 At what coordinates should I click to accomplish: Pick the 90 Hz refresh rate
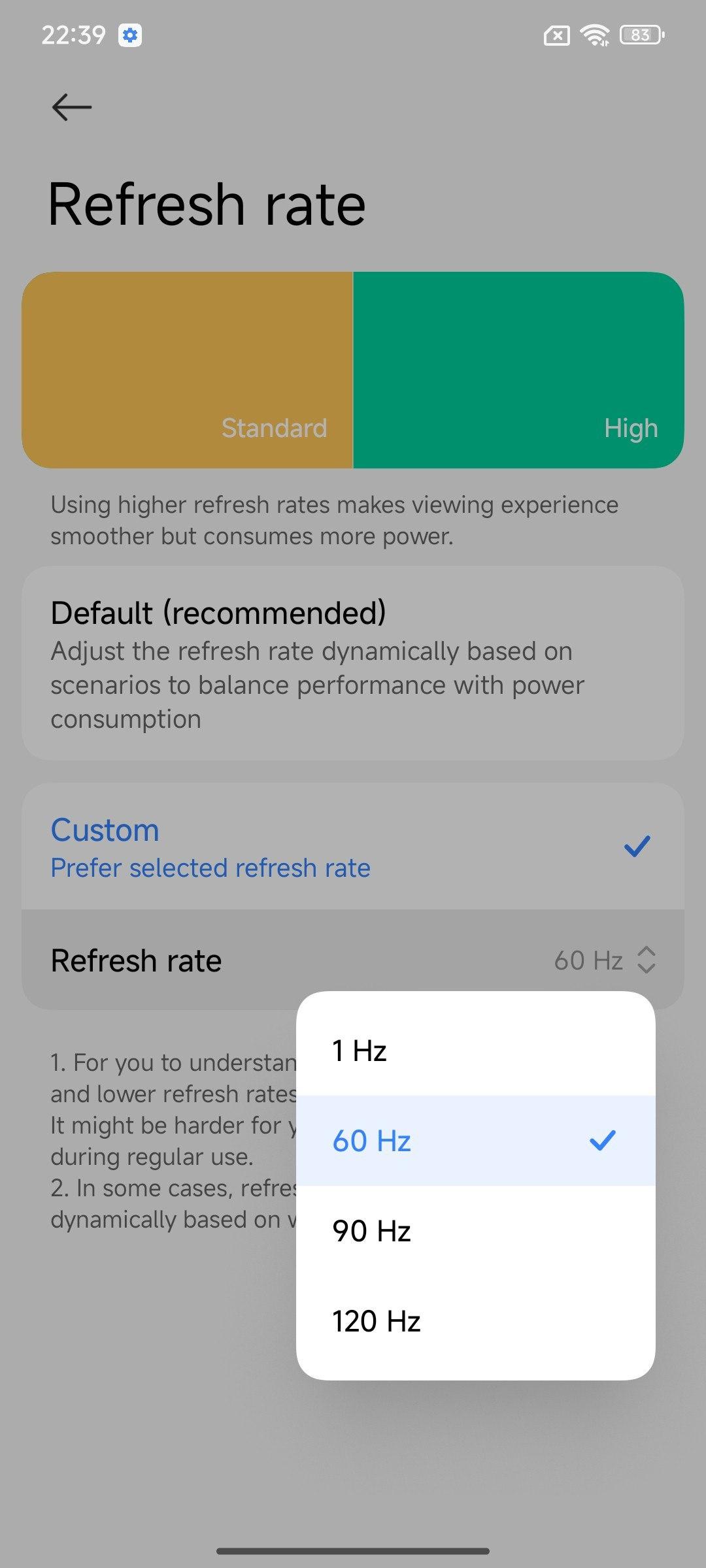click(475, 1231)
